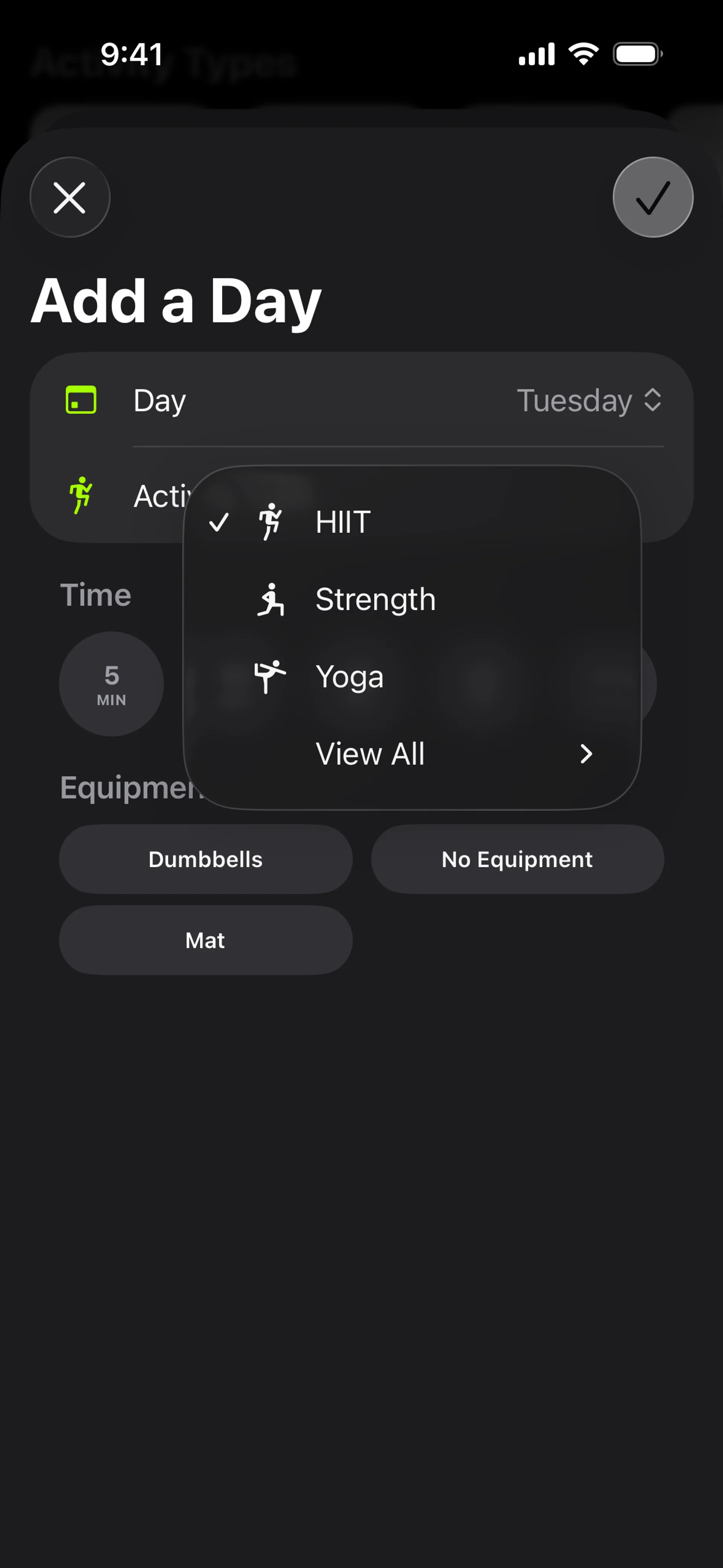The height and width of the screenshot is (1568, 723).
Task: Close the Add a Day sheet
Action: pyautogui.click(x=70, y=198)
